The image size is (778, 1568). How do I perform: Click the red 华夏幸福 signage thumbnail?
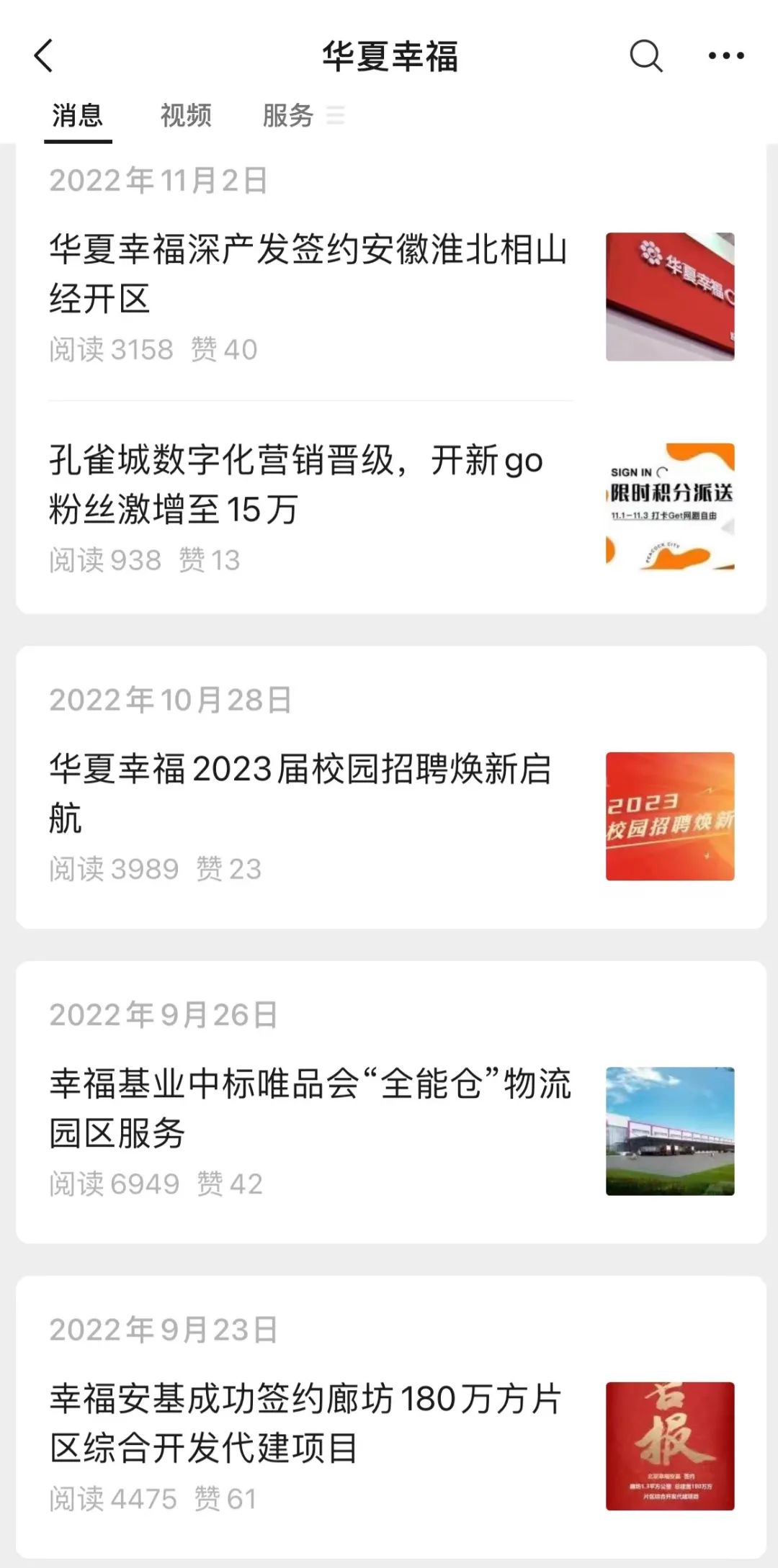click(669, 295)
